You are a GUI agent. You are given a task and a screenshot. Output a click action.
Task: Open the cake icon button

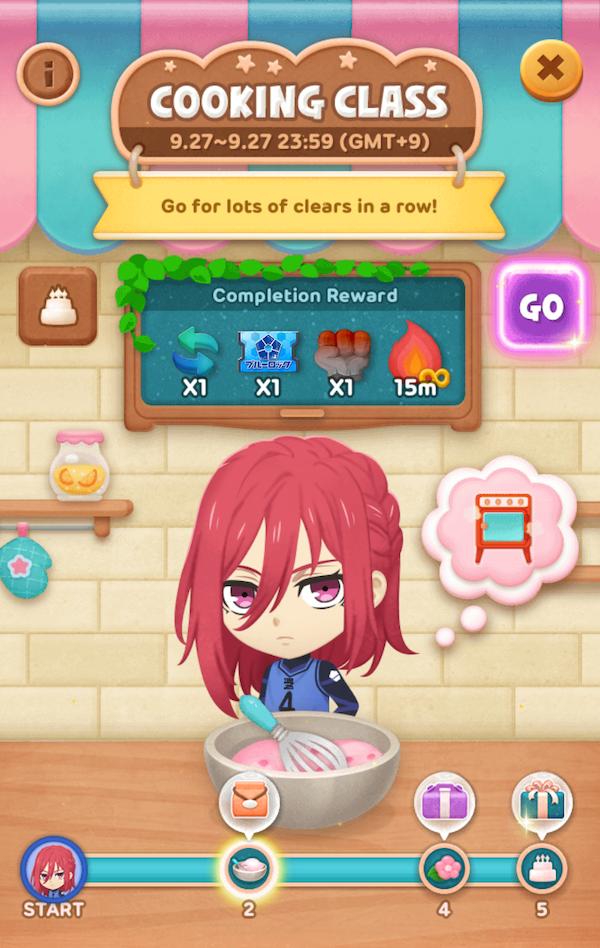click(x=58, y=306)
